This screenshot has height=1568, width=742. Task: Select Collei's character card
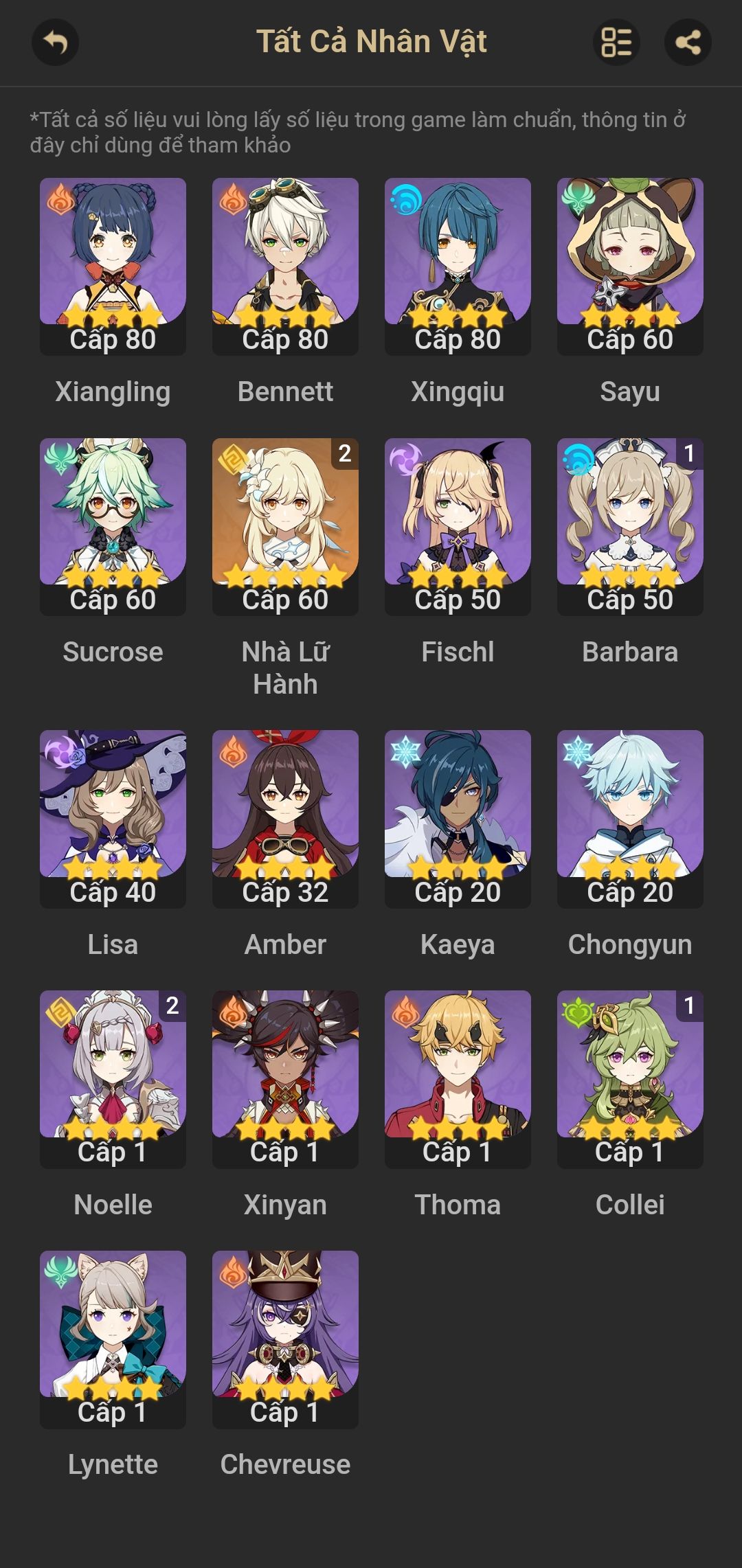(x=630, y=1078)
